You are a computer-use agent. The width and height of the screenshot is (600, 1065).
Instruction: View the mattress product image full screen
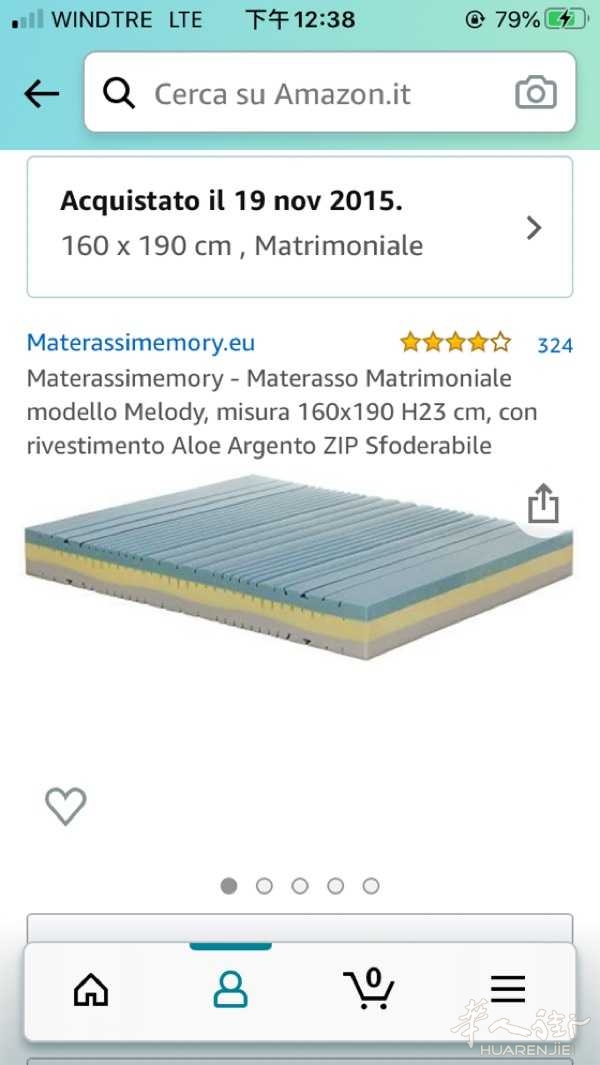299,567
